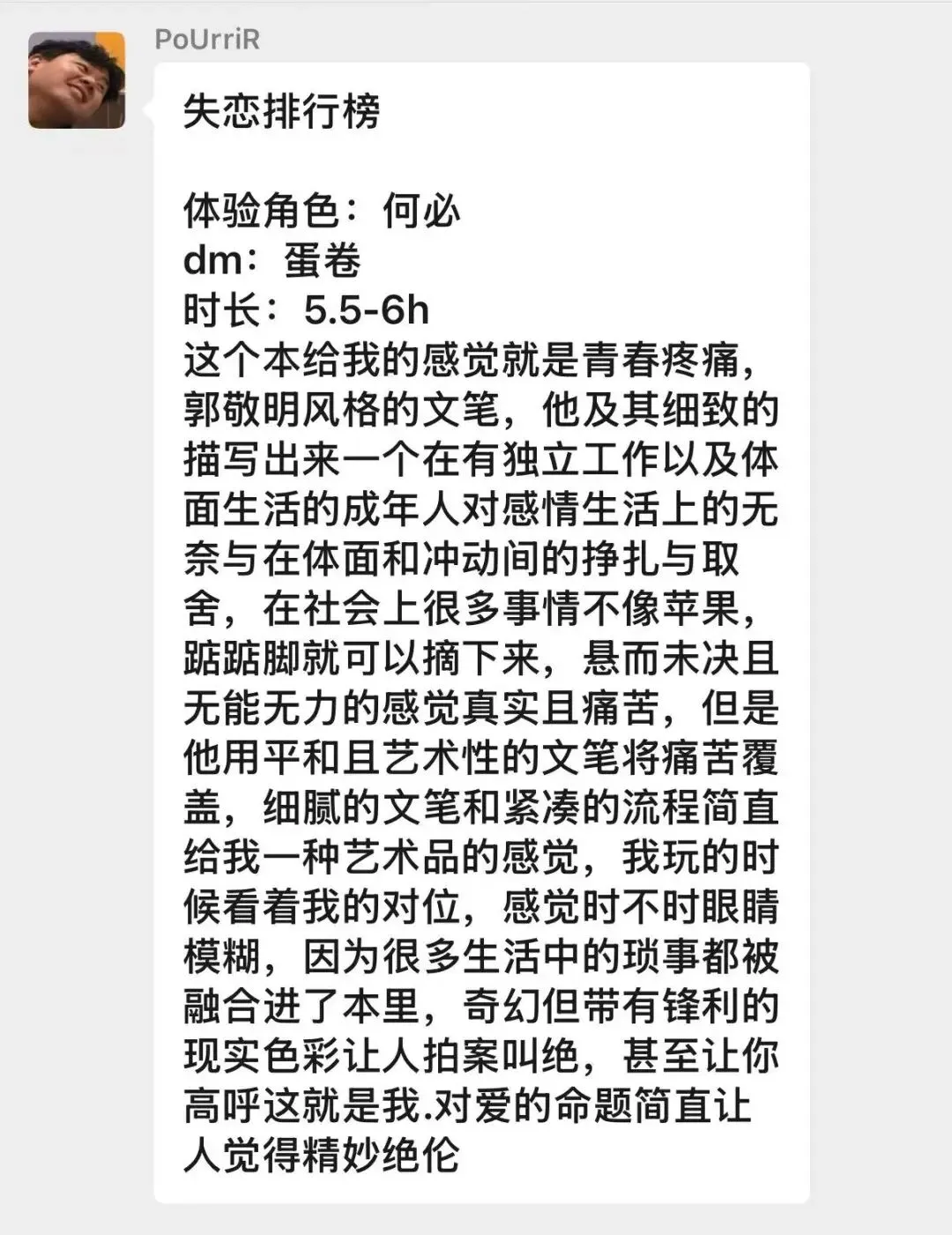Open PoUrriR's profile avatar
952x1235 pixels.
coord(77,80)
